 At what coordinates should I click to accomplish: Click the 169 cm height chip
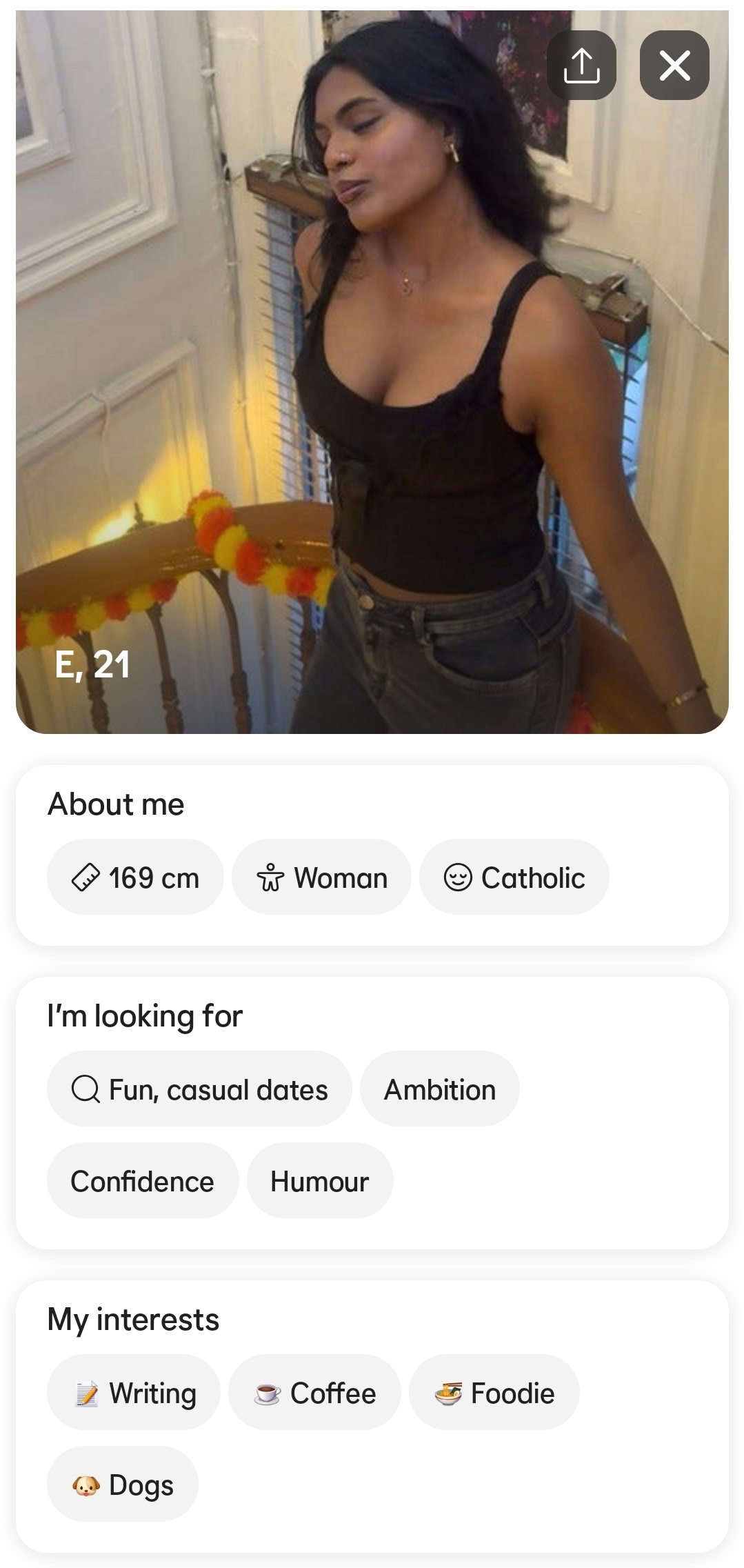[x=135, y=877]
